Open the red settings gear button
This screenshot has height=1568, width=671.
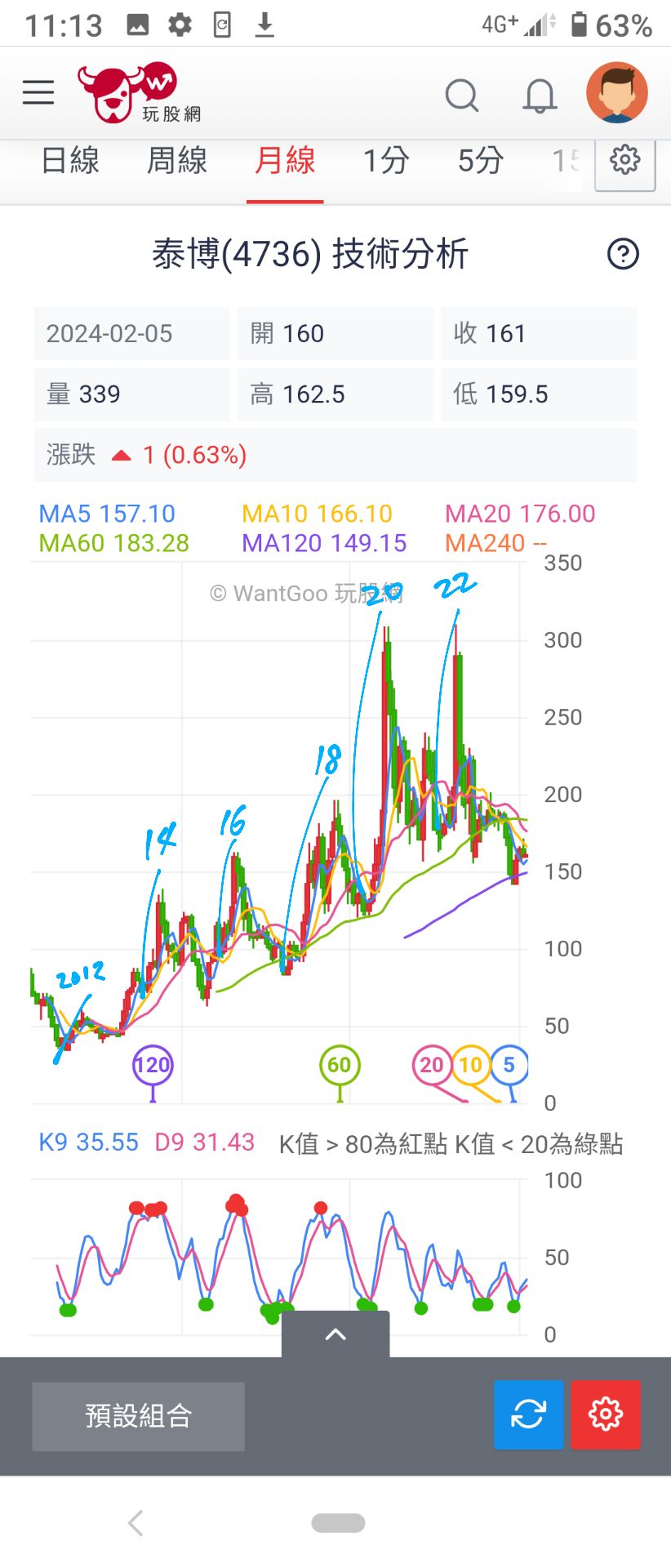tap(606, 1414)
